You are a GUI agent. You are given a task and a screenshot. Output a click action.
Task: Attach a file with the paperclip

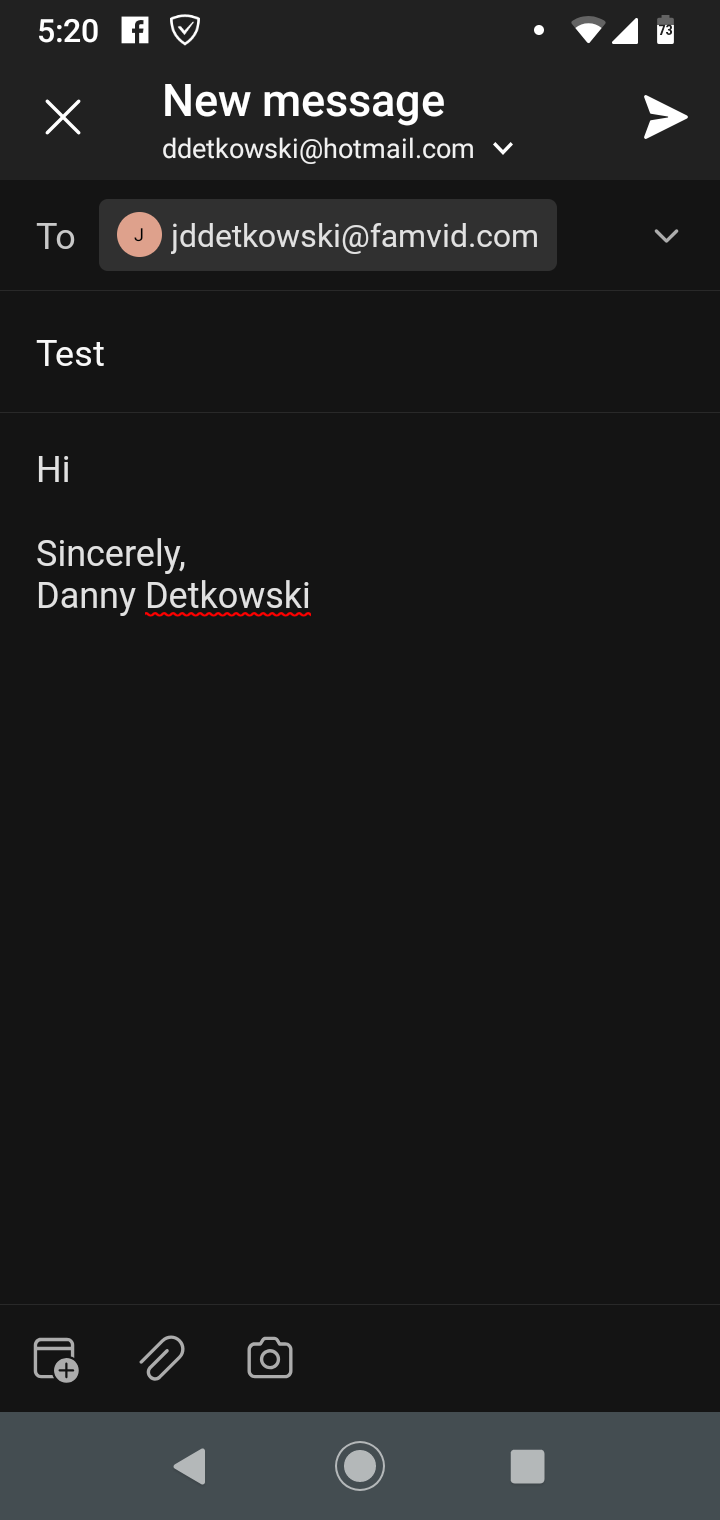point(162,1359)
